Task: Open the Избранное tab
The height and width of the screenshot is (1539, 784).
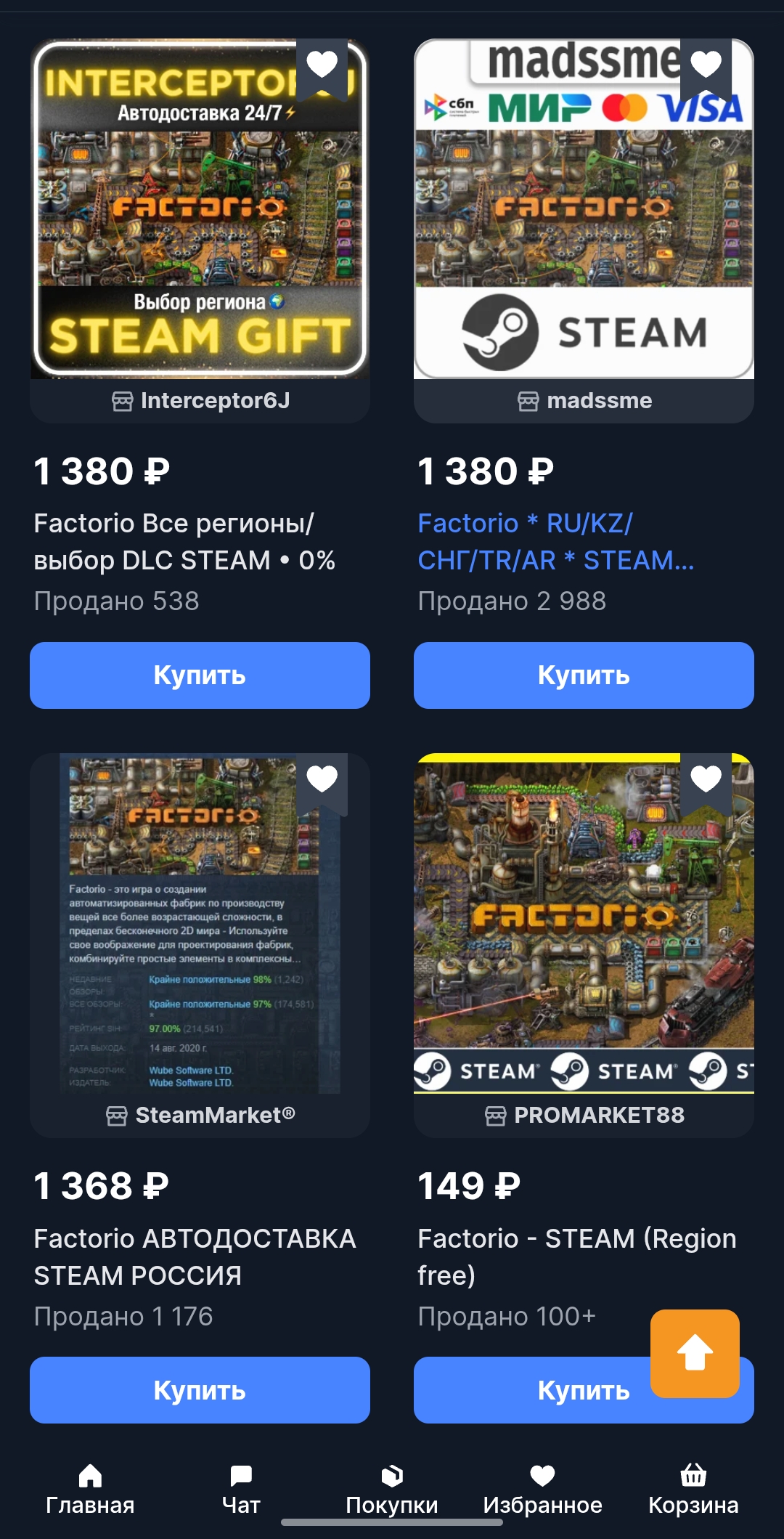Action: [x=542, y=1490]
